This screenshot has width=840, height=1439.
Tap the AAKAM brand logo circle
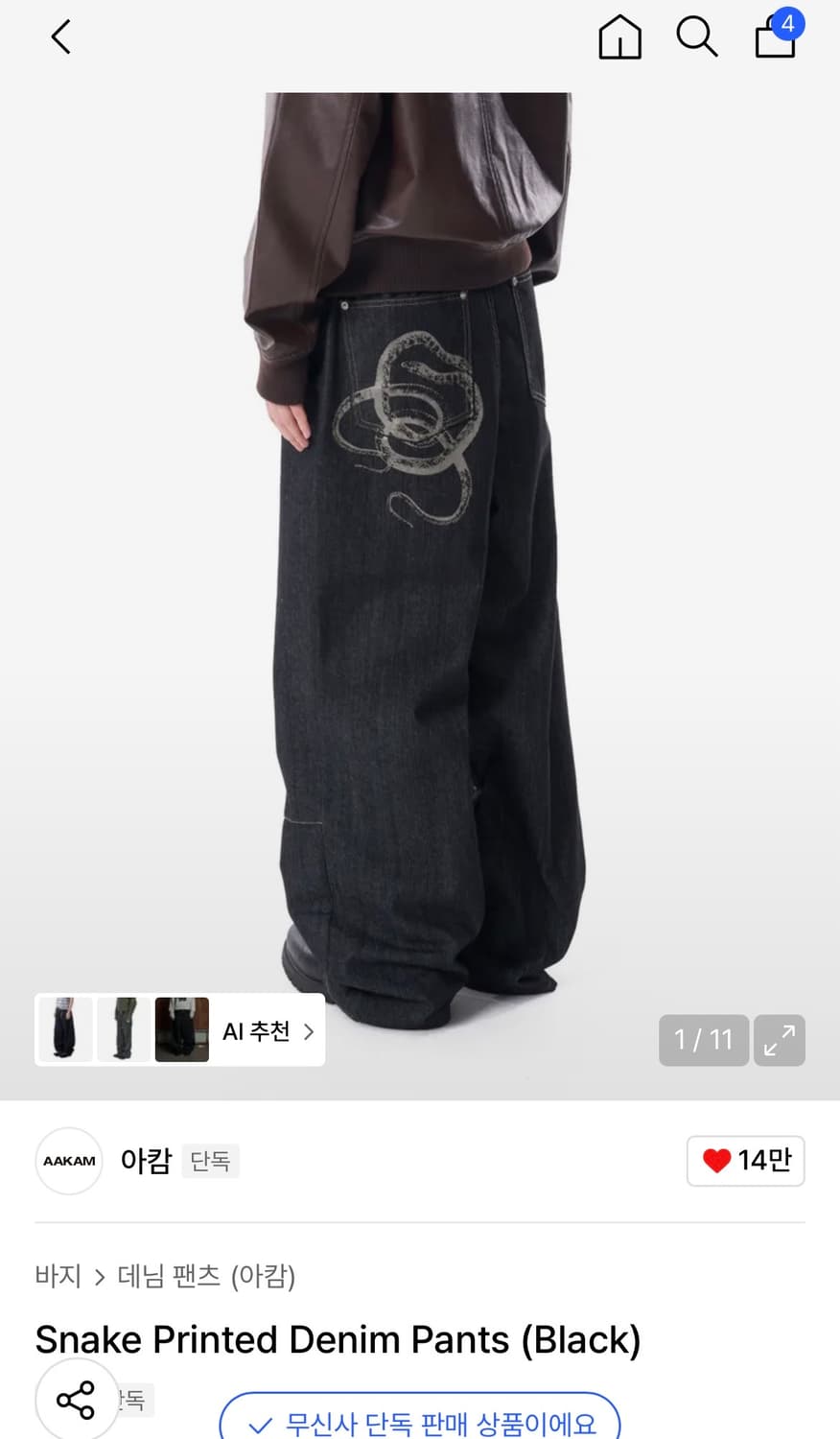pyautogui.click(x=68, y=1160)
